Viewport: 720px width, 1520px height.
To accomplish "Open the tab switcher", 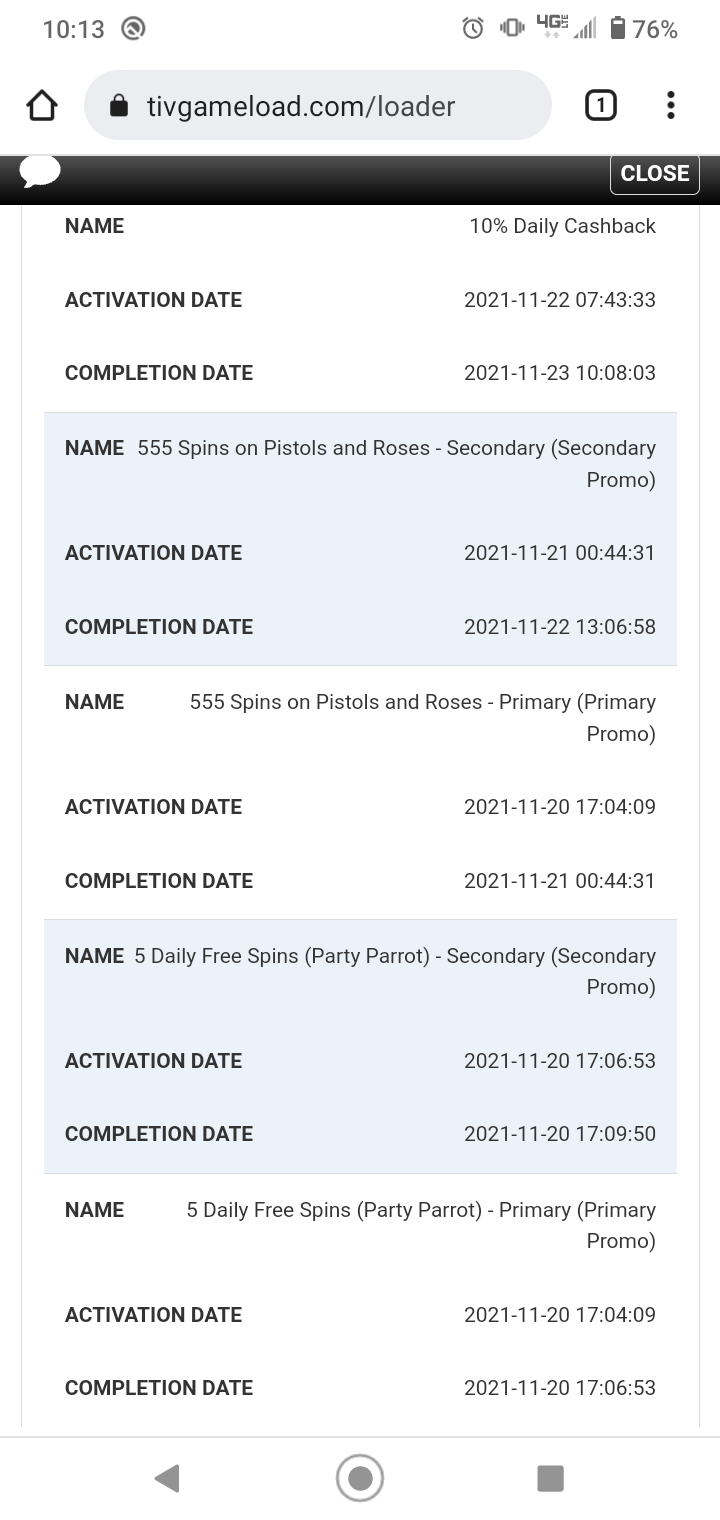I will [x=600, y=106].
